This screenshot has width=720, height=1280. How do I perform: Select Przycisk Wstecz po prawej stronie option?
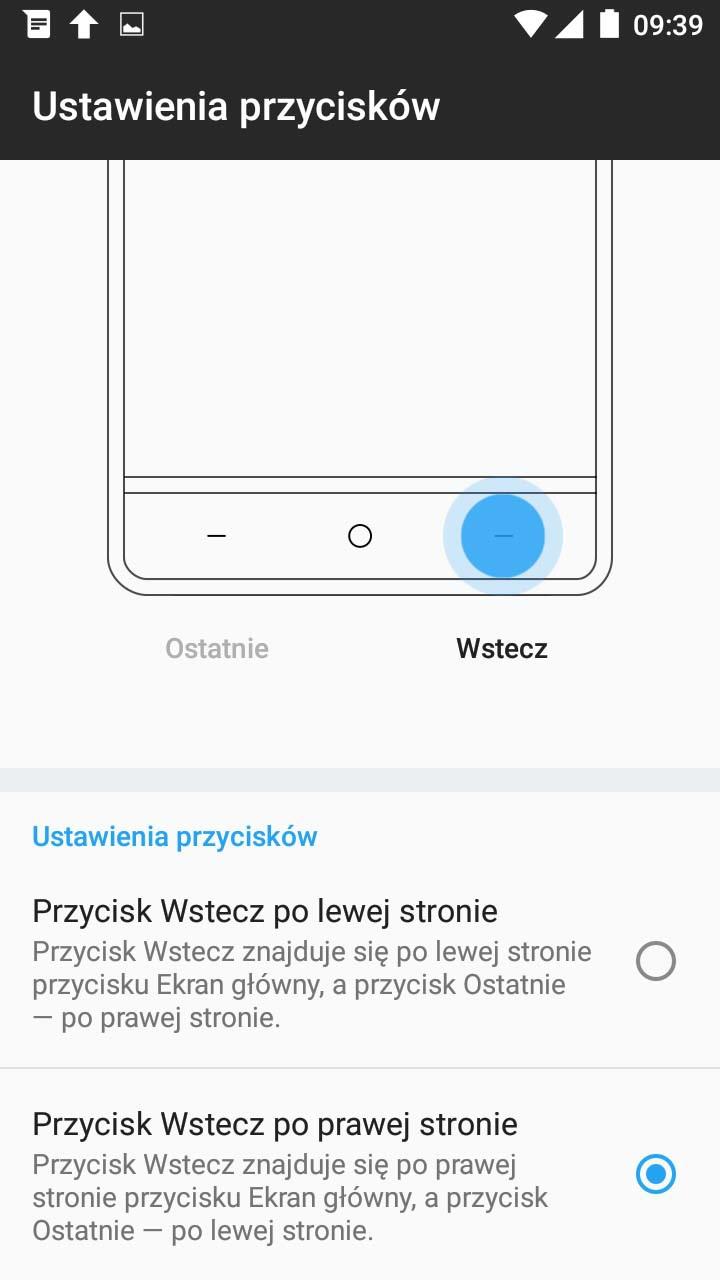[655, 1174]
